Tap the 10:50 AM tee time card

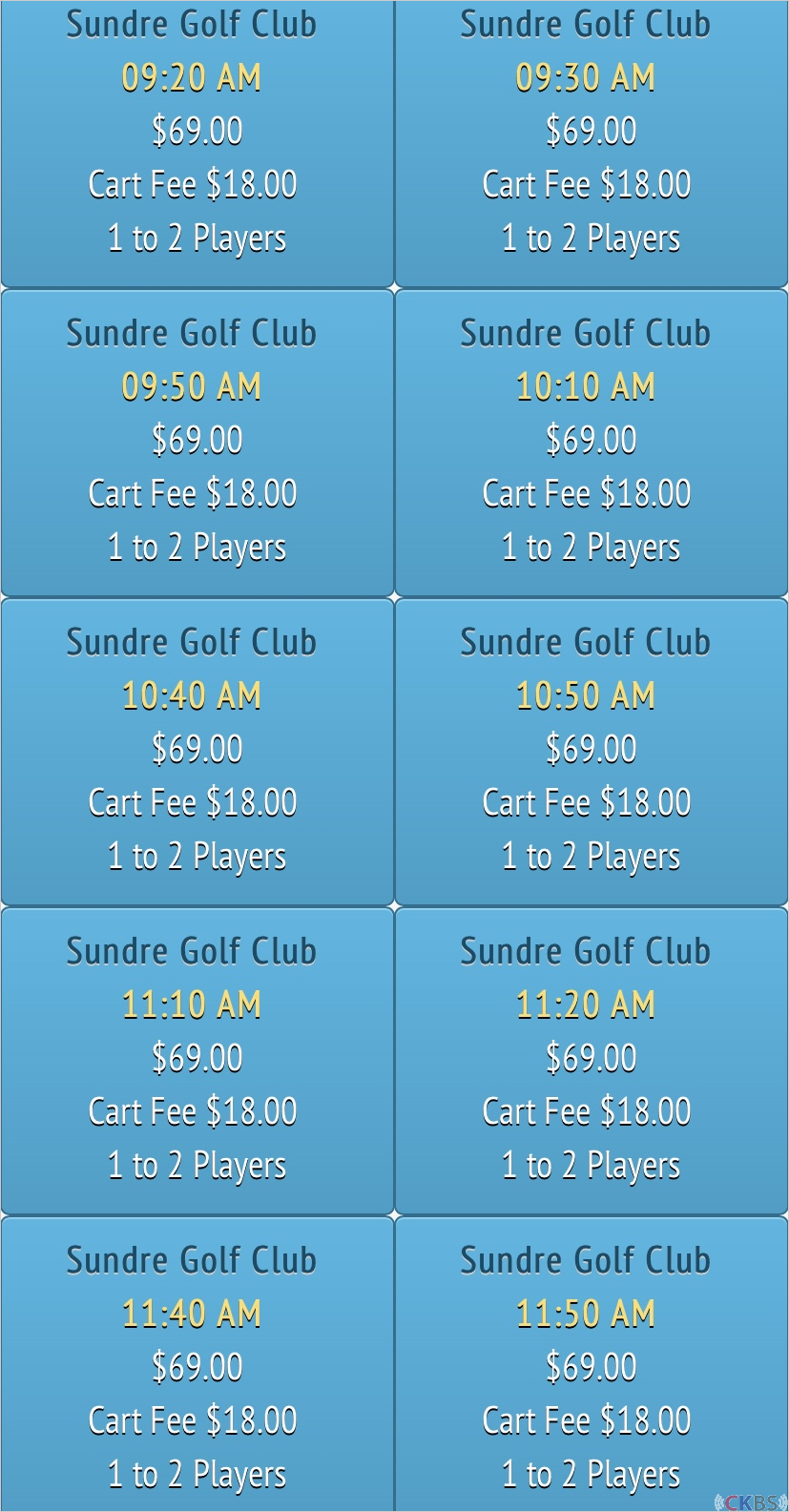click(591, 752)
